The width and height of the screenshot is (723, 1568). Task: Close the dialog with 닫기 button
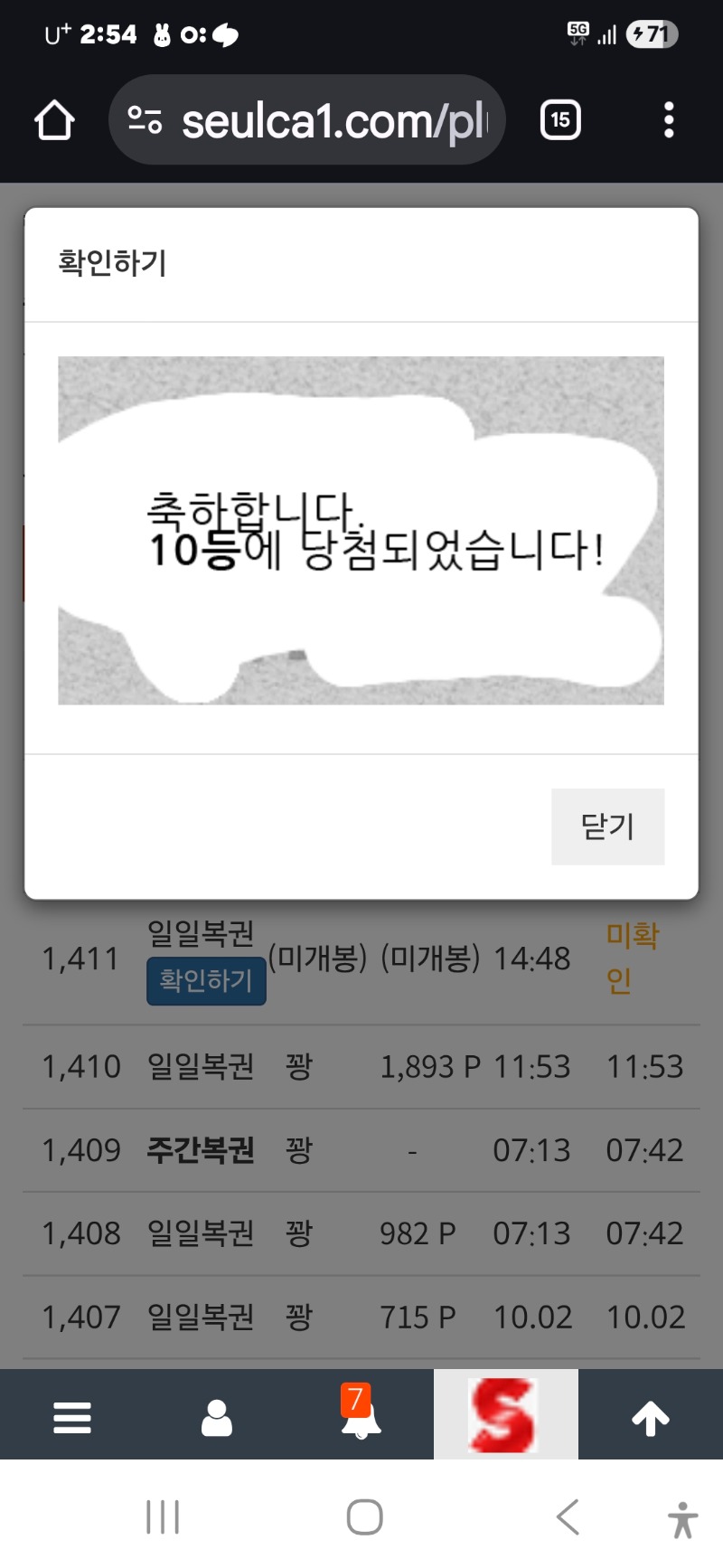tap(607, 827)
